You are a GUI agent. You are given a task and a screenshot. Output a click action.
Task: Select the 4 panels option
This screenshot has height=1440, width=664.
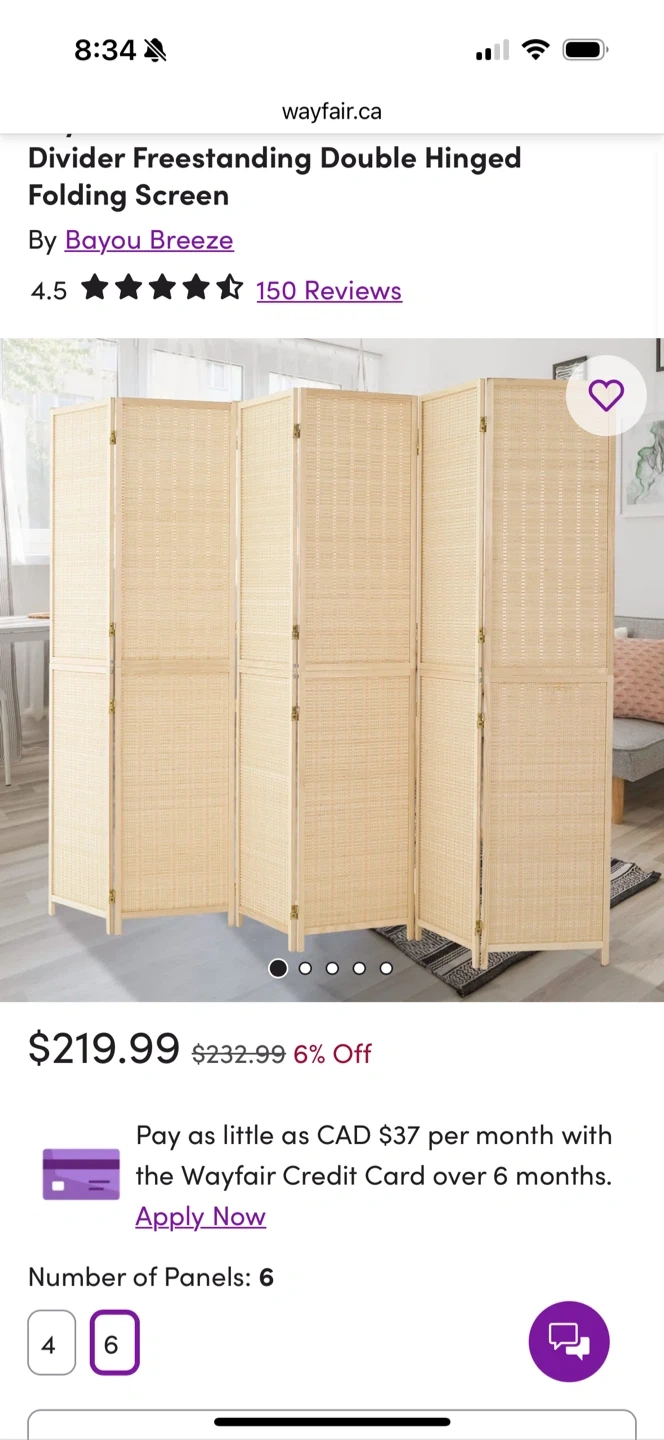(51, 1343)
